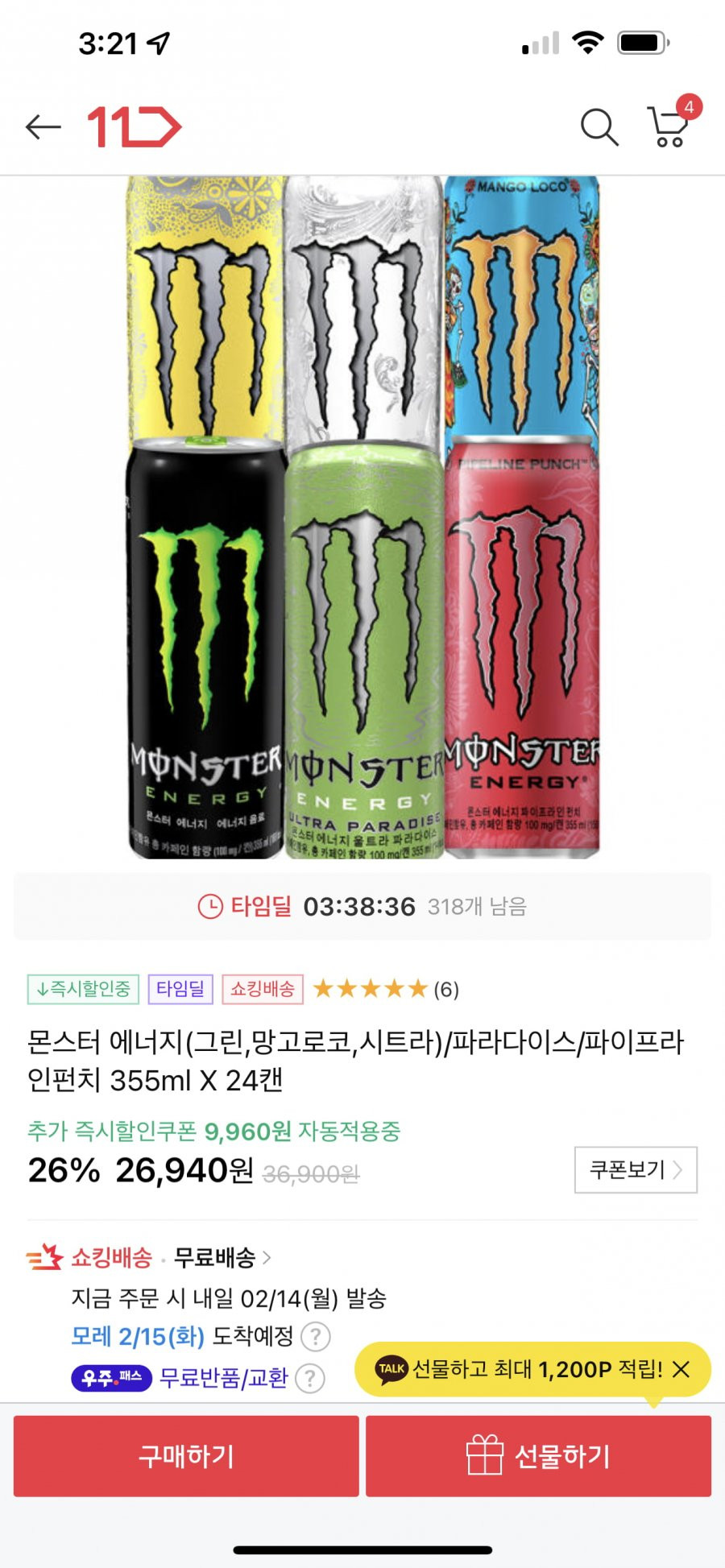Open the search magnifier icon
Screen dimensions: 725x1568
pyautogui.click(x=599, y=127)
